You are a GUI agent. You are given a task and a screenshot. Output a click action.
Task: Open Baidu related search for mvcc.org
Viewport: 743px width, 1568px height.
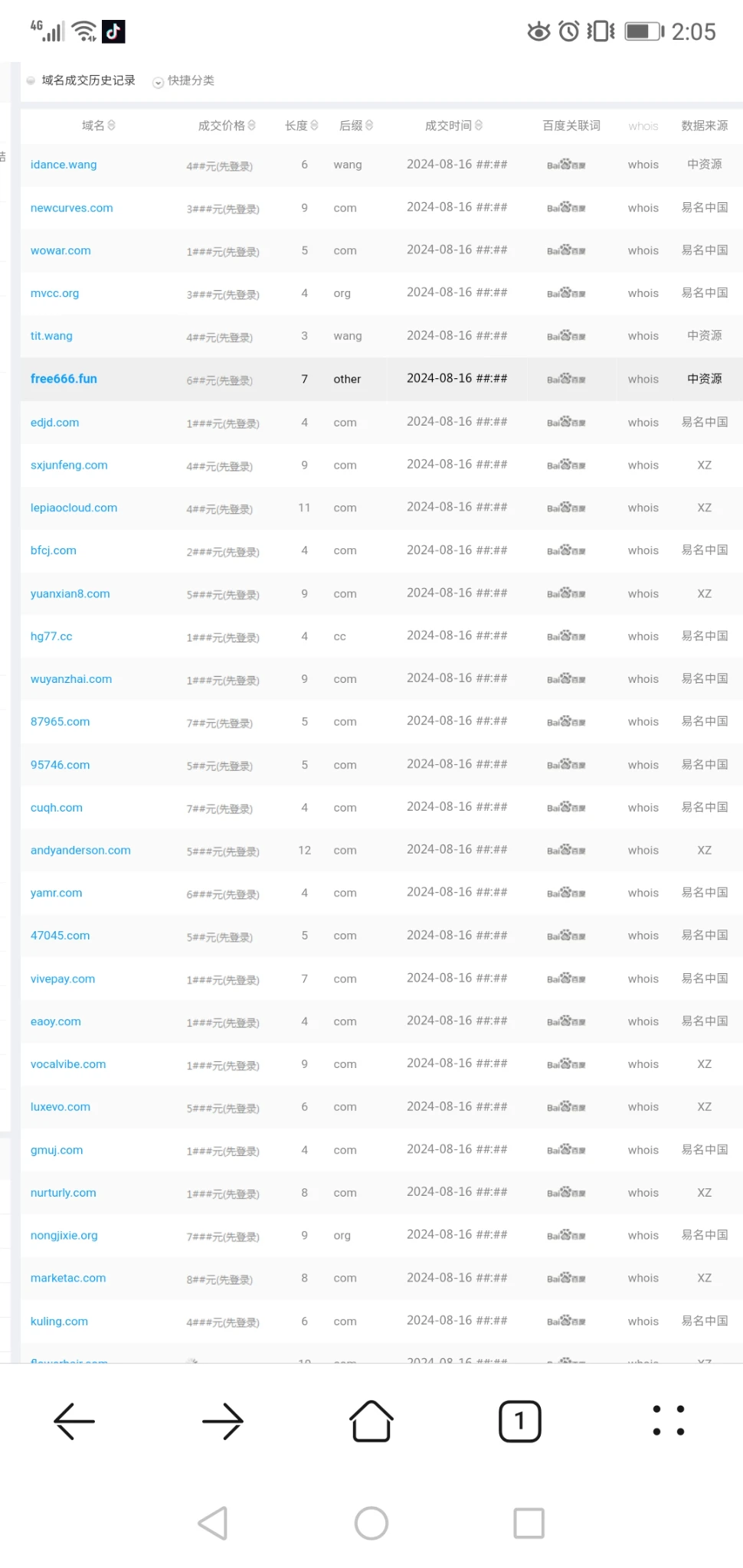(x=566, y=293)
